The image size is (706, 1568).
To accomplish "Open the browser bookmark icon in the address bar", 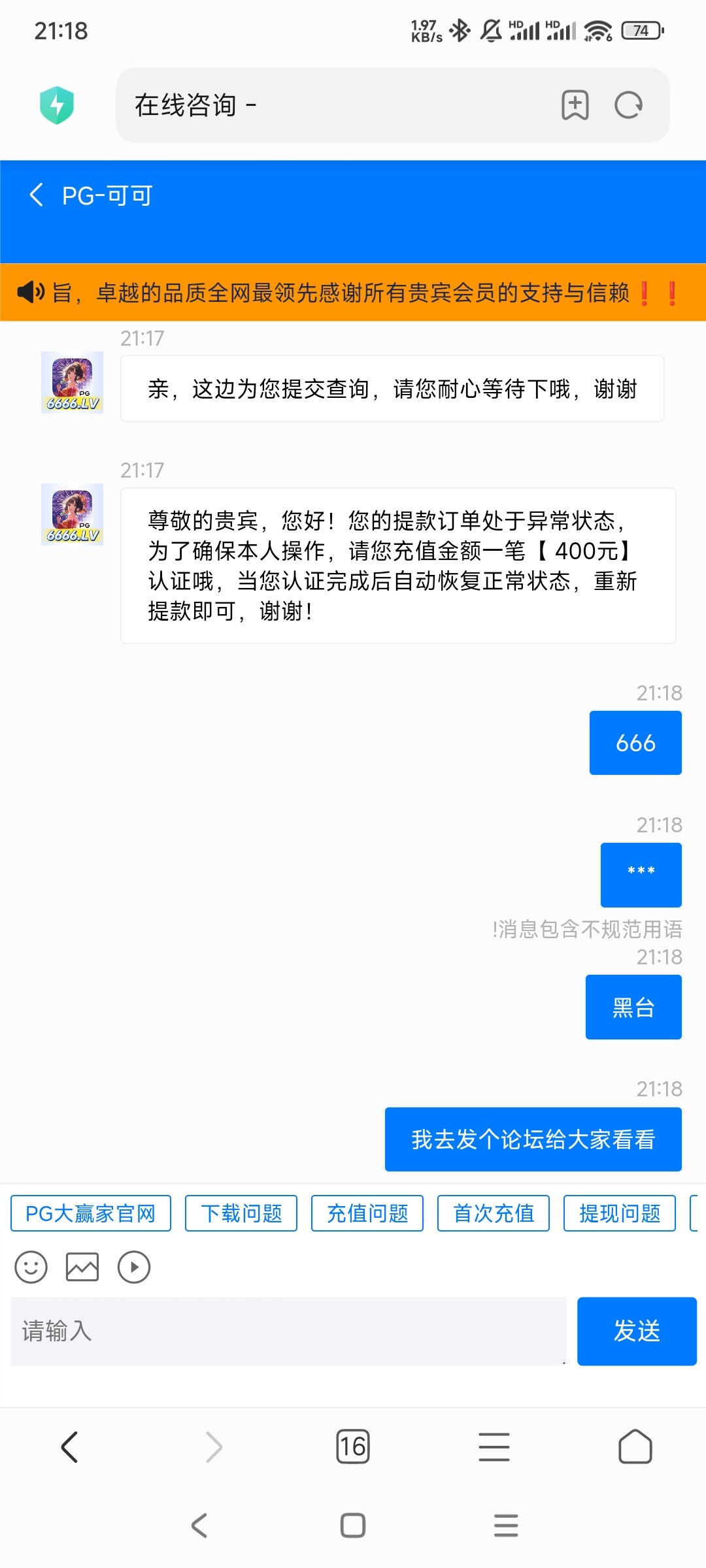I will (x=574, y=105).
